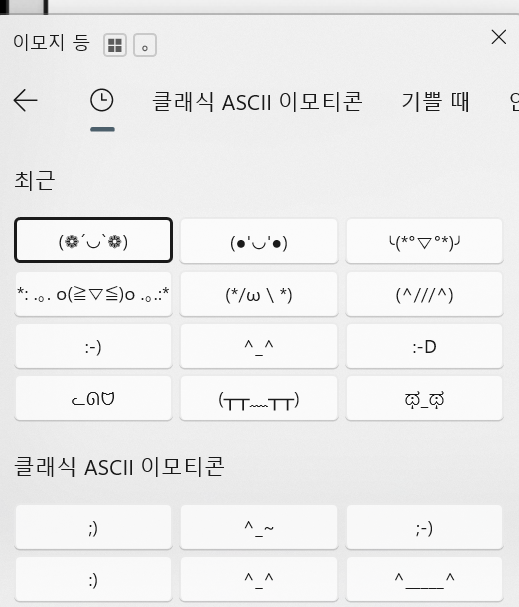Insert the ^_~ emoticon
The width and height of the screenshot is (519, 607).
pyautogui.click(x=259, y=527)
